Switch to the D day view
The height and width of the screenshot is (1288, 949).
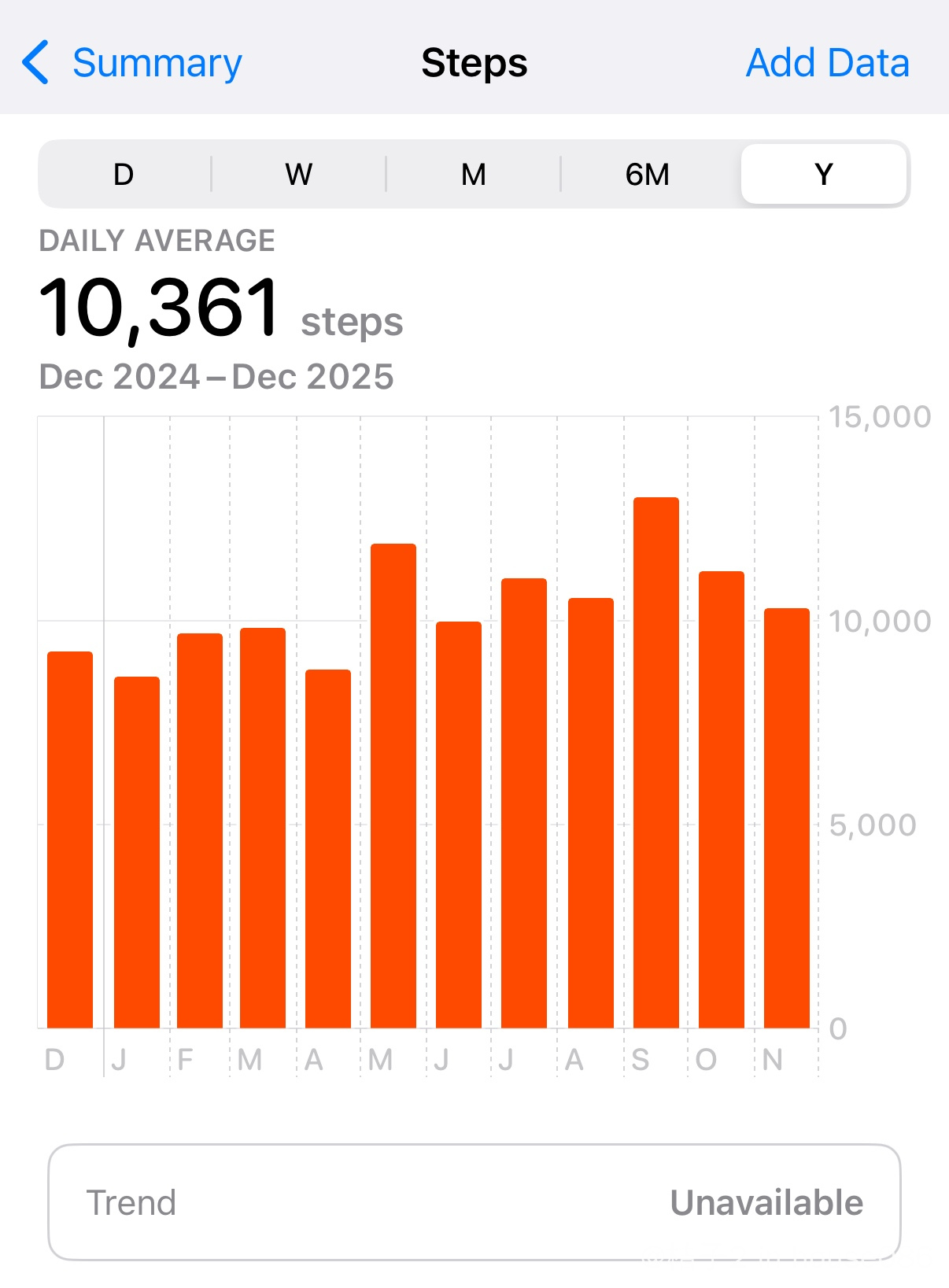click(x=124, y=174)
